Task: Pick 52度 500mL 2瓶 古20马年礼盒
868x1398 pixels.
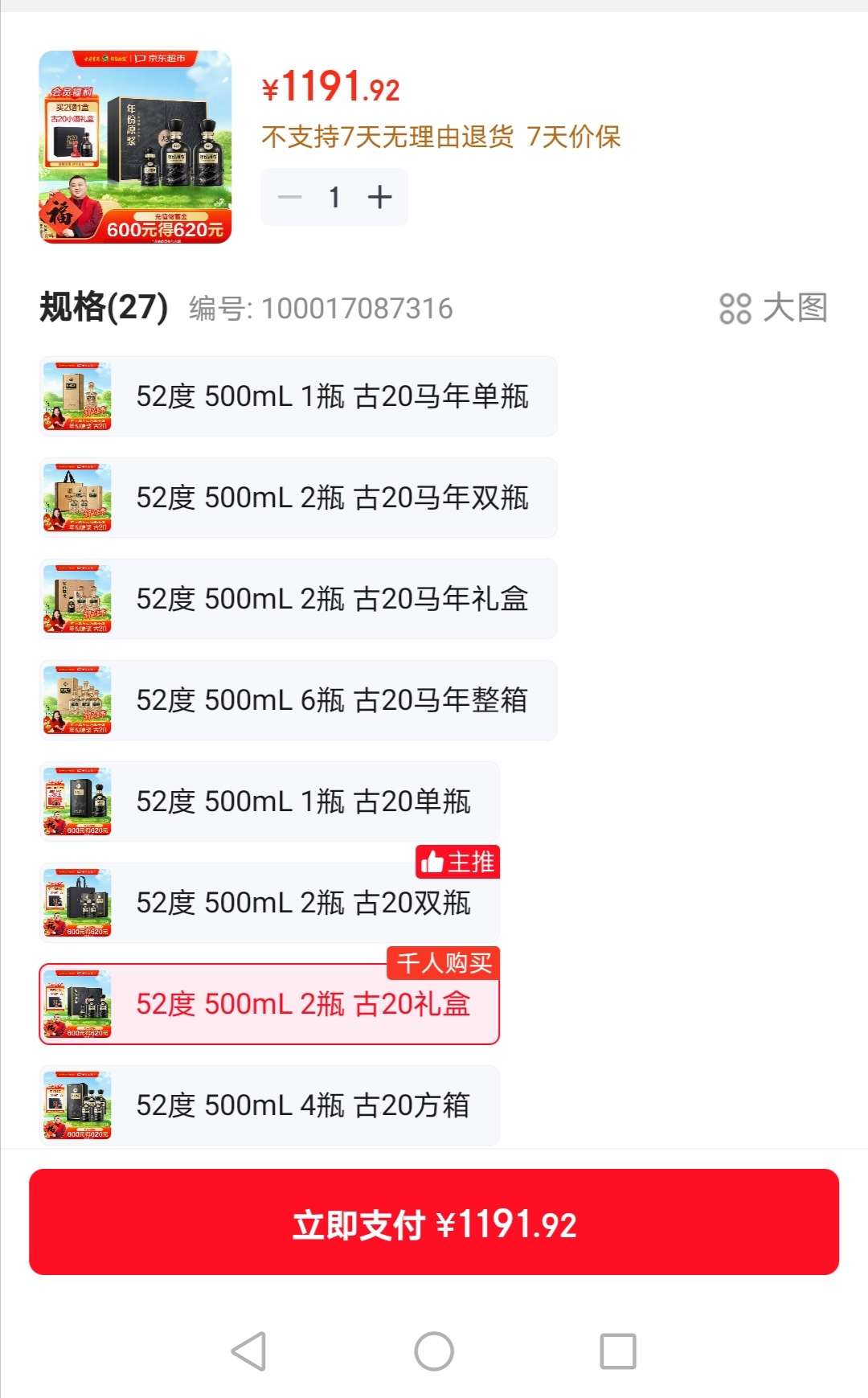Action: (298, 599)
